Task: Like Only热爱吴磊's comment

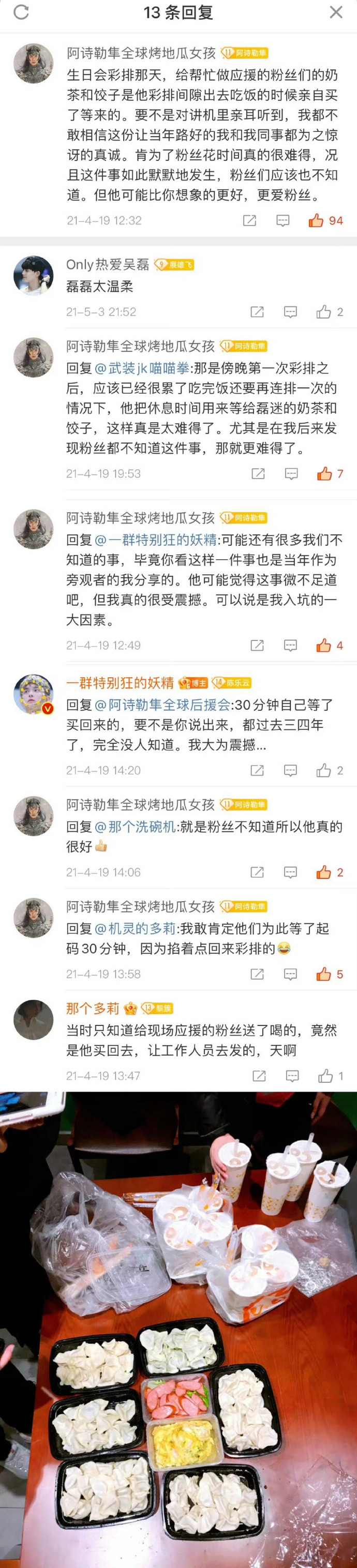Action: point(323,311)
